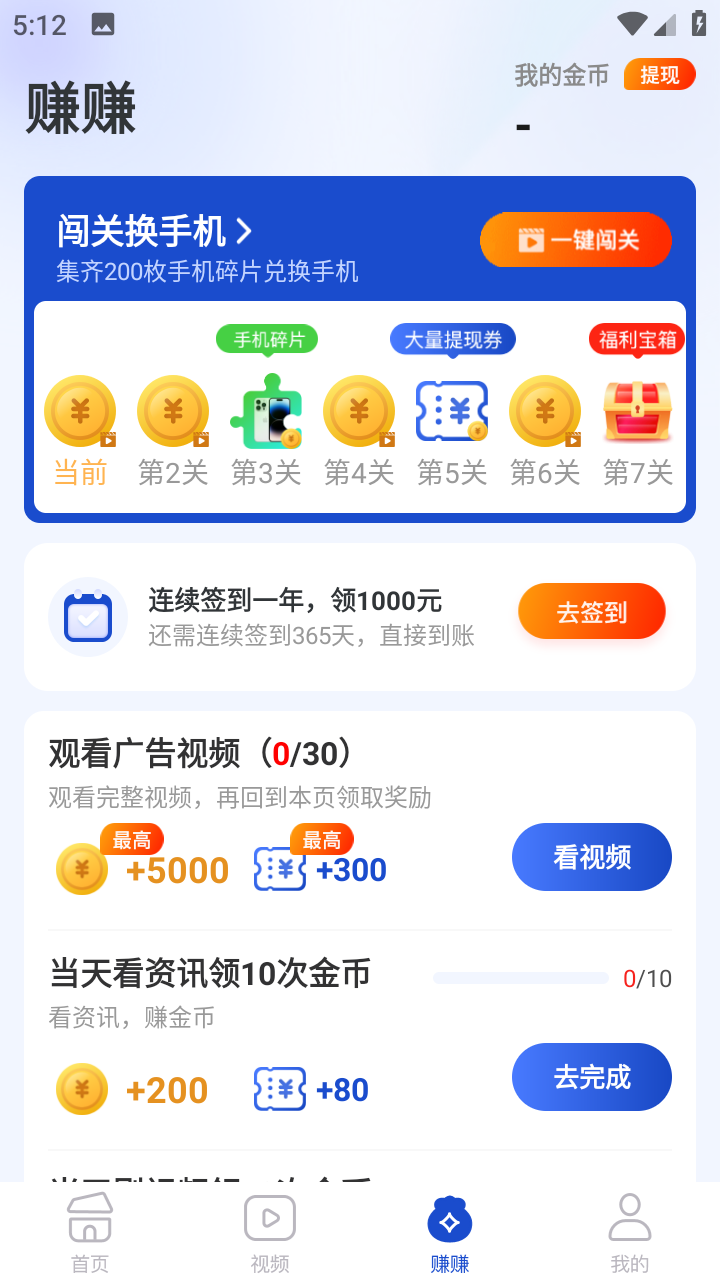Tap the 看视频 button
Image resolution: width=720 pixels, height=1280 pixels.
tap(592, 857)
